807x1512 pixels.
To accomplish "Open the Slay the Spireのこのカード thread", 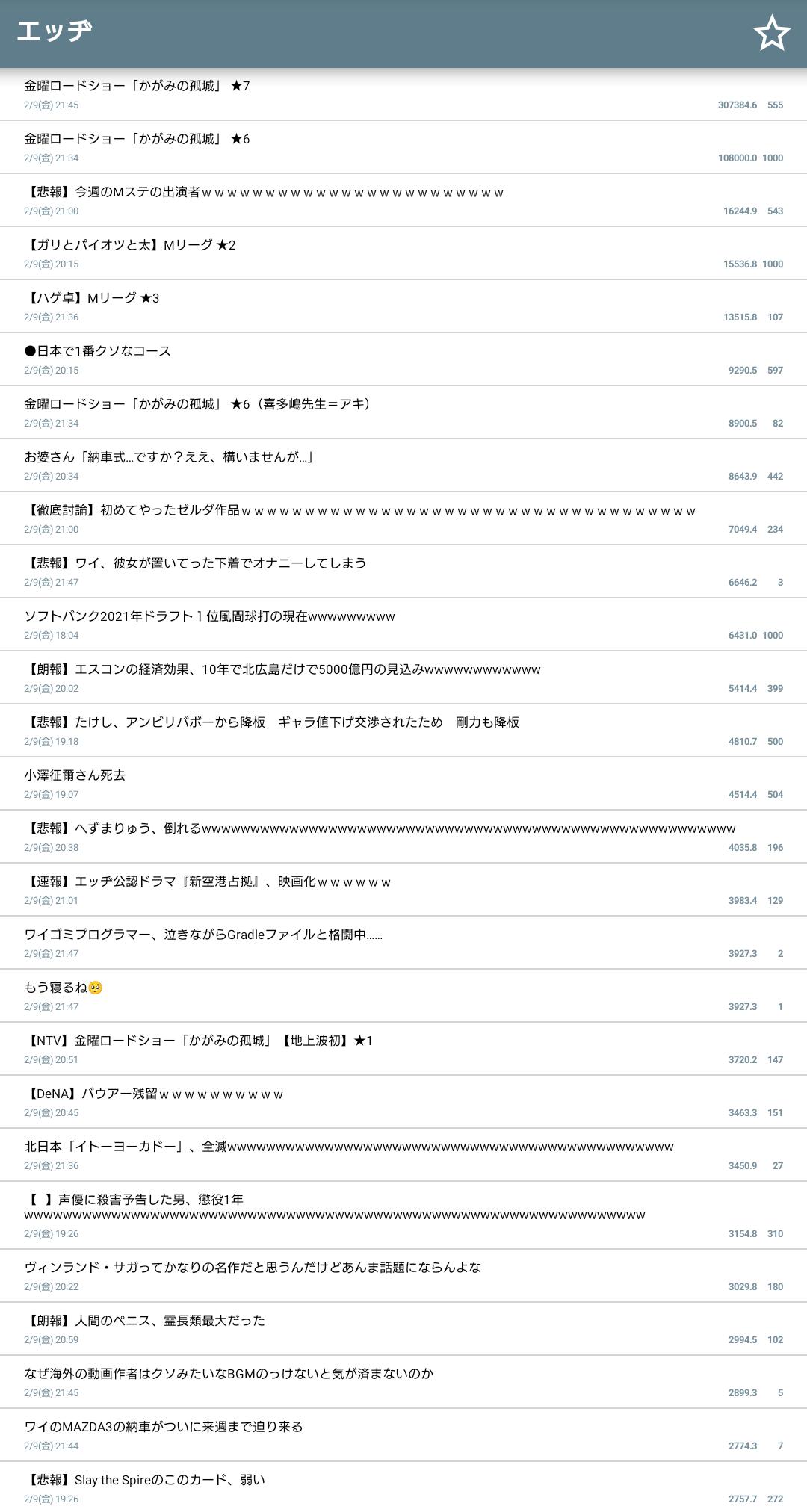I will point(145,1481).
